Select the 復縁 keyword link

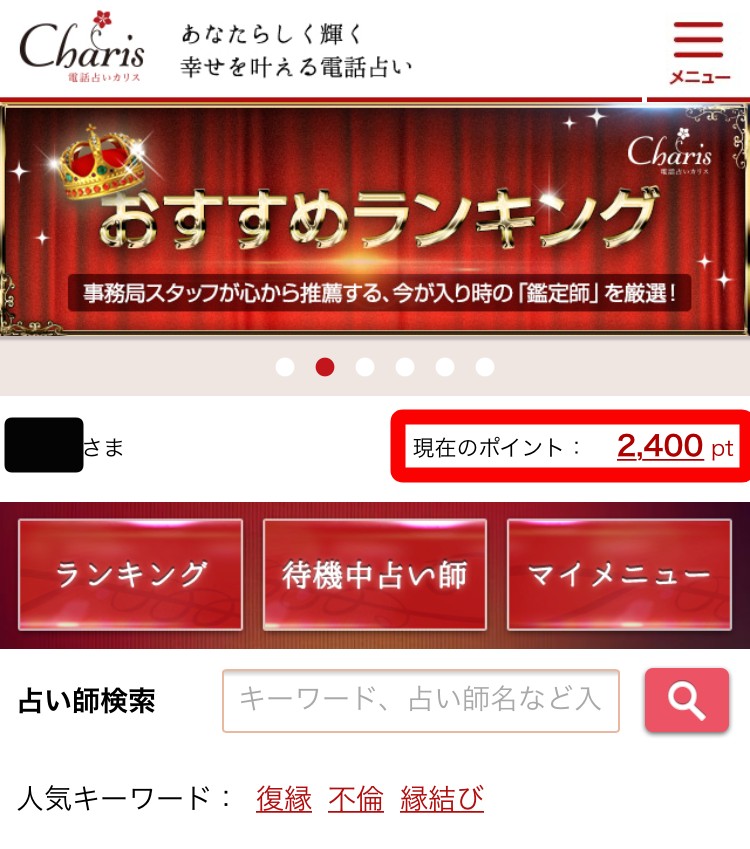pos(284,799)
